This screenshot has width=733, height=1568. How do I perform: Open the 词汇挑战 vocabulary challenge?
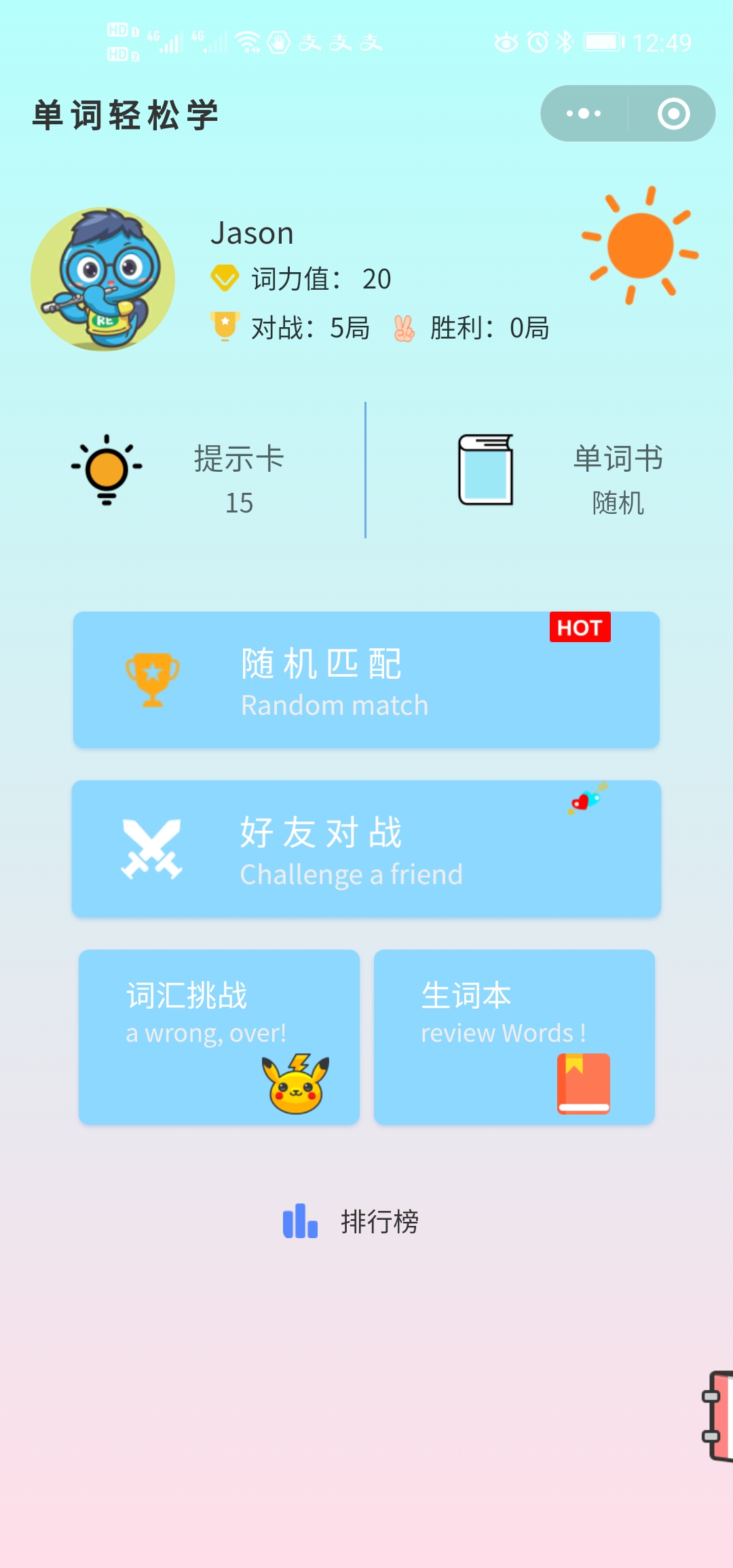219,1037
